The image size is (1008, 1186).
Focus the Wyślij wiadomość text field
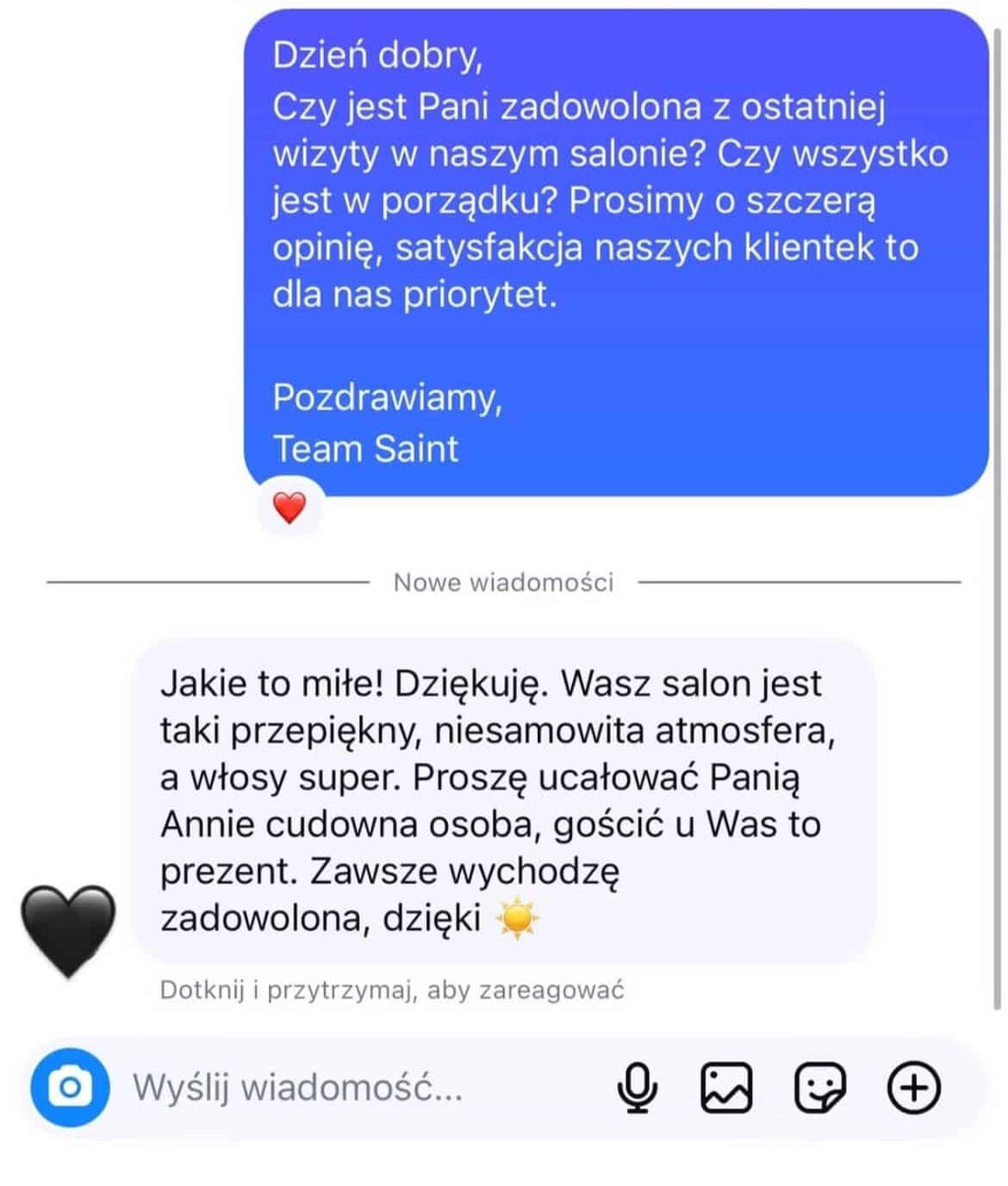(345, 1088)
